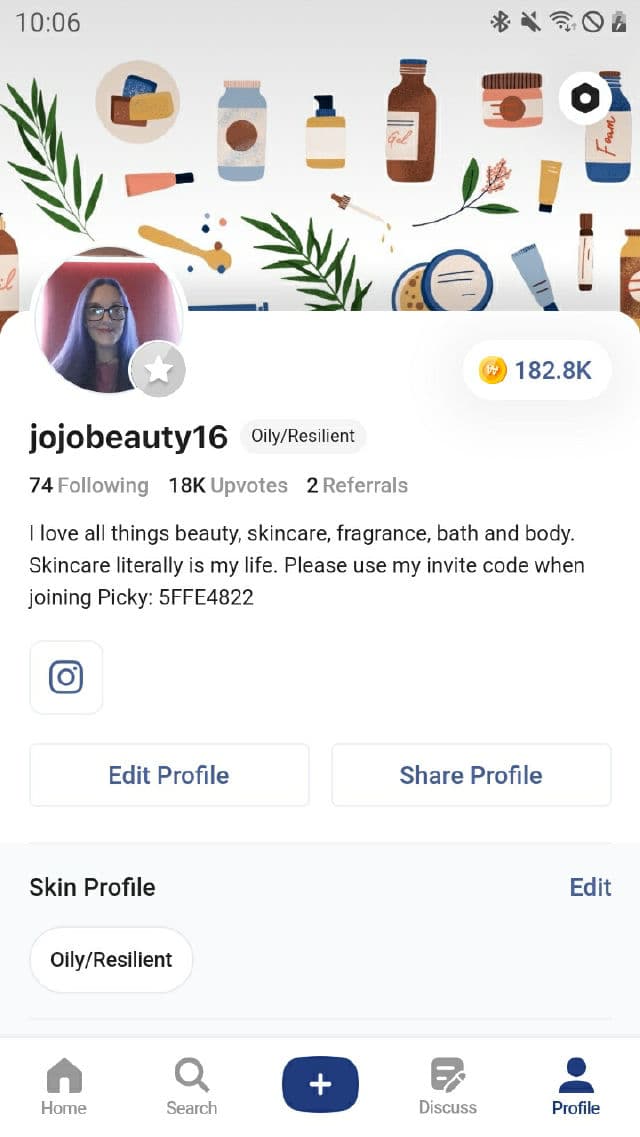Open the 2 Referrals count

pyautogui.click(x=357, y=486)
